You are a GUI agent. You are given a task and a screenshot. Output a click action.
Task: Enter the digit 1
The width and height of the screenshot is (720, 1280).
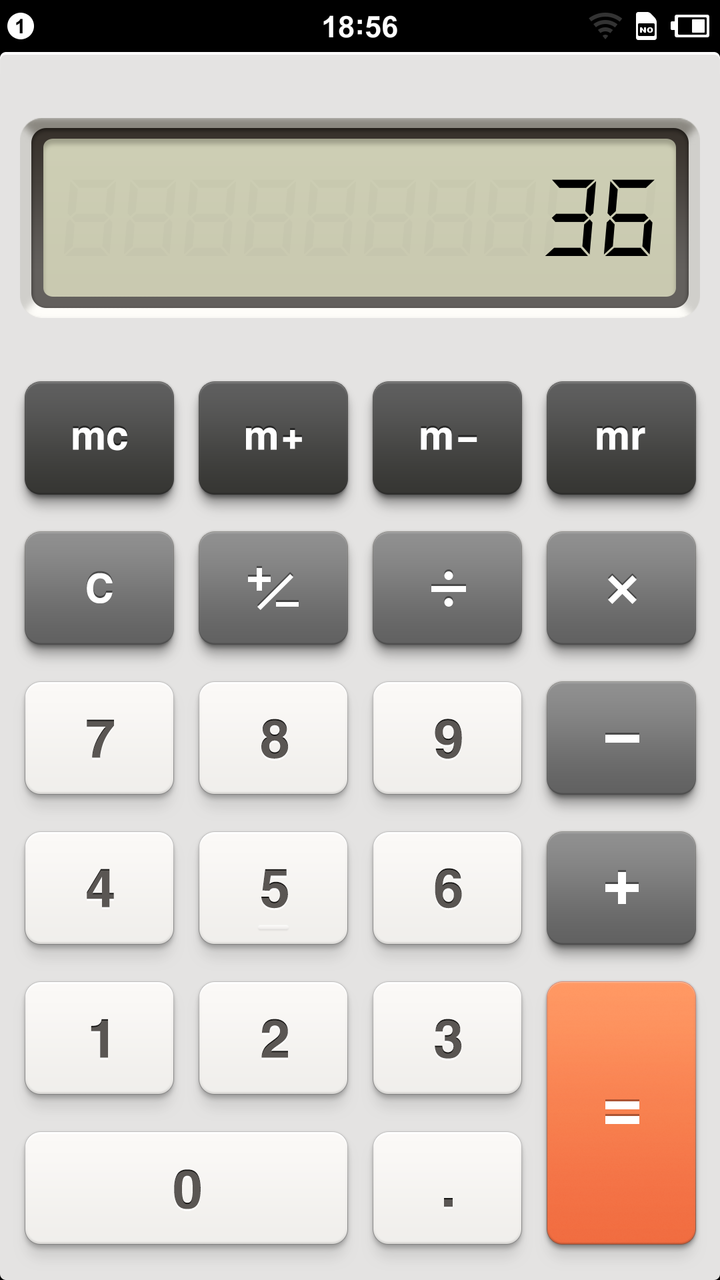pyautogui.click(x=99, y=1038)
